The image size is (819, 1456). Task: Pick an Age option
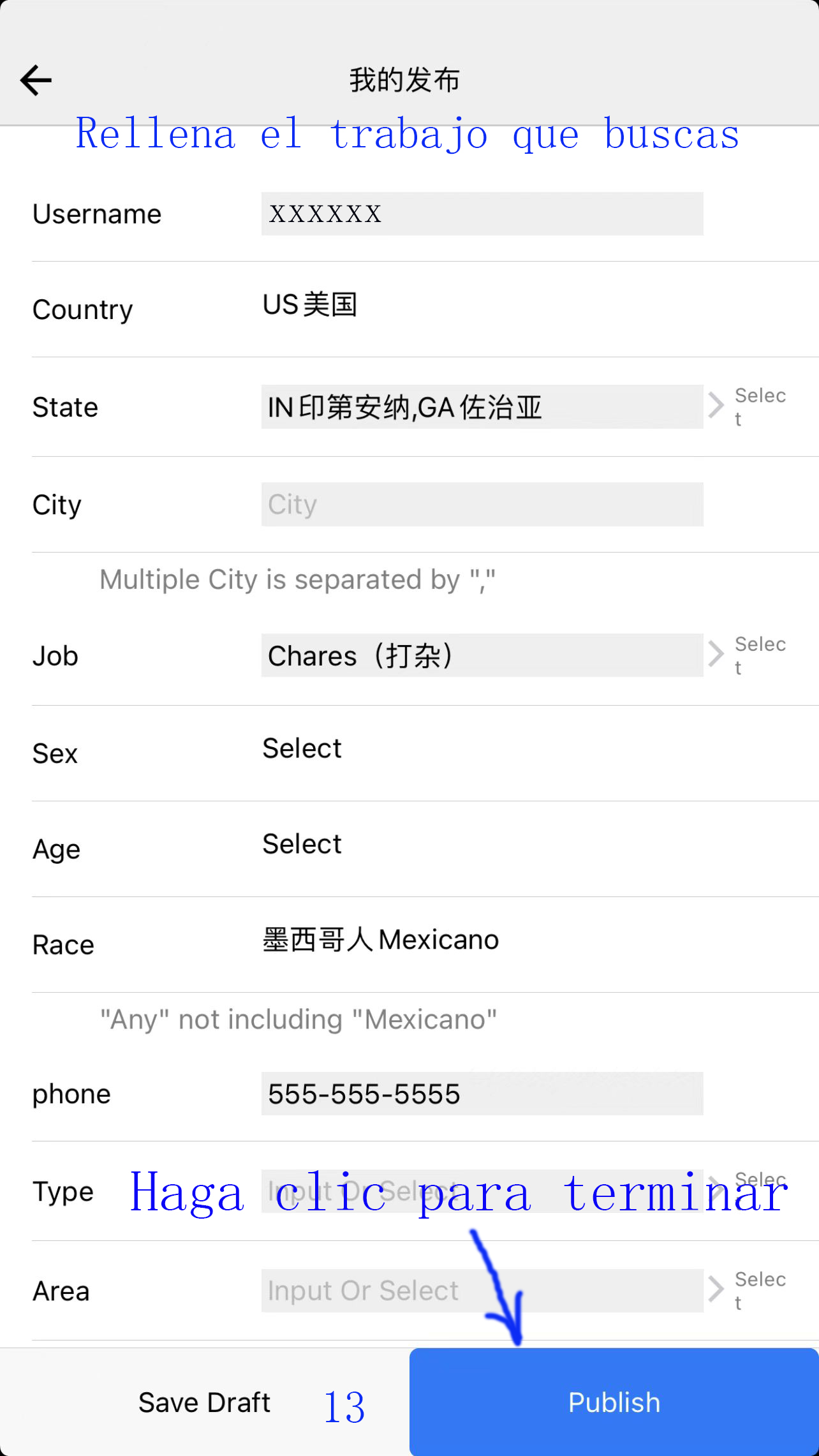click(x=302, y=844)
